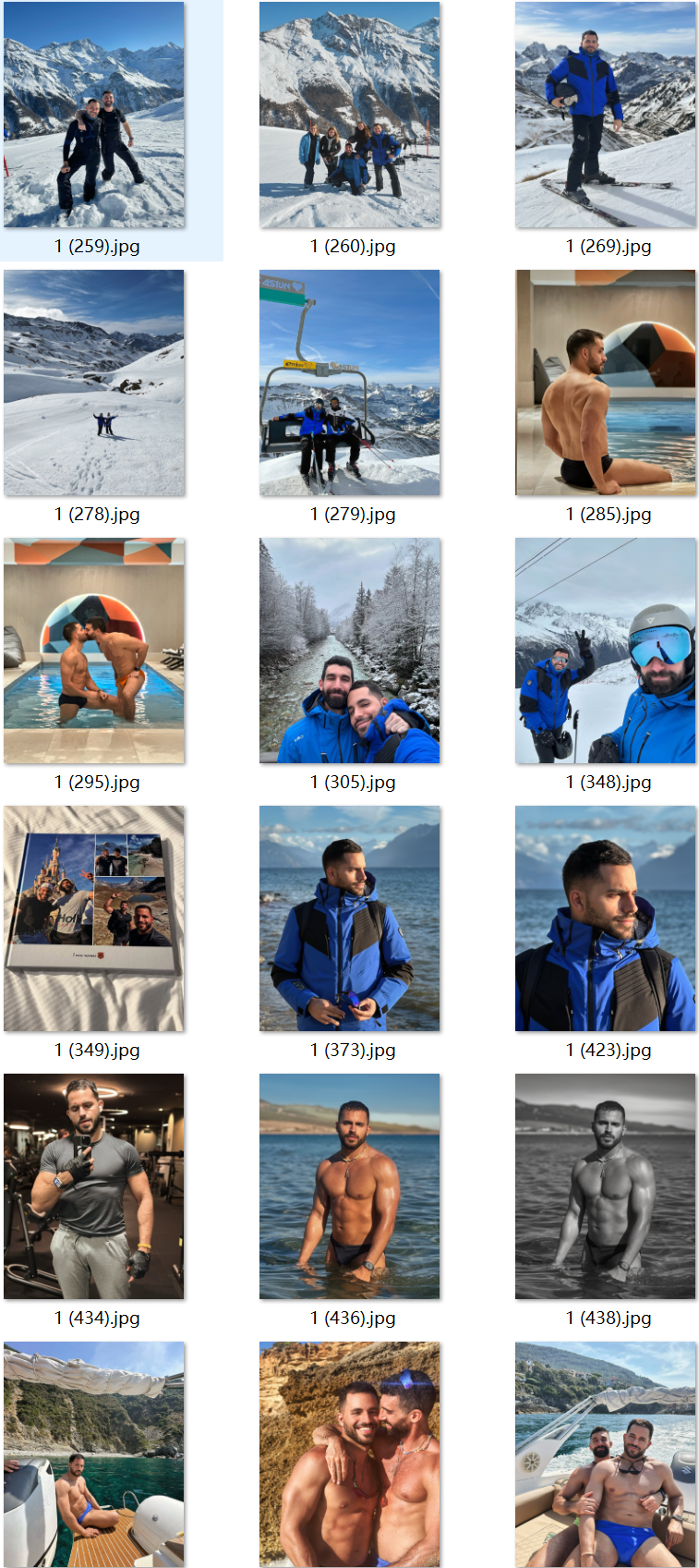
Task: Select the file 1 (259).jpg
Action: (94, 115)
